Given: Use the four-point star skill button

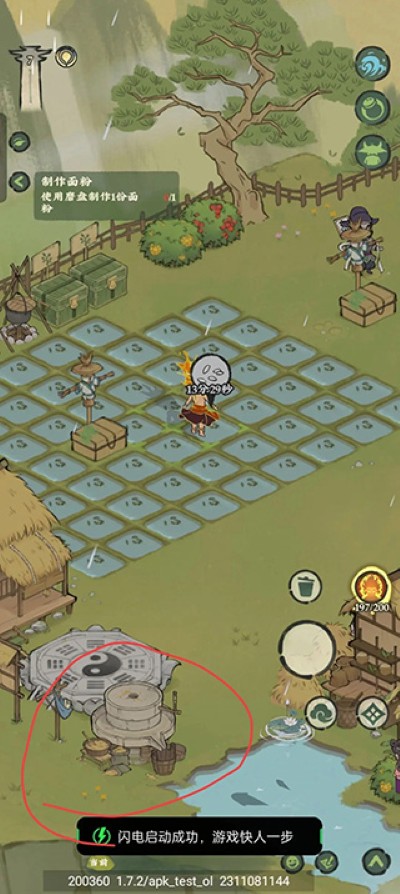Looking at the screenshot, I should pos(372,713).
